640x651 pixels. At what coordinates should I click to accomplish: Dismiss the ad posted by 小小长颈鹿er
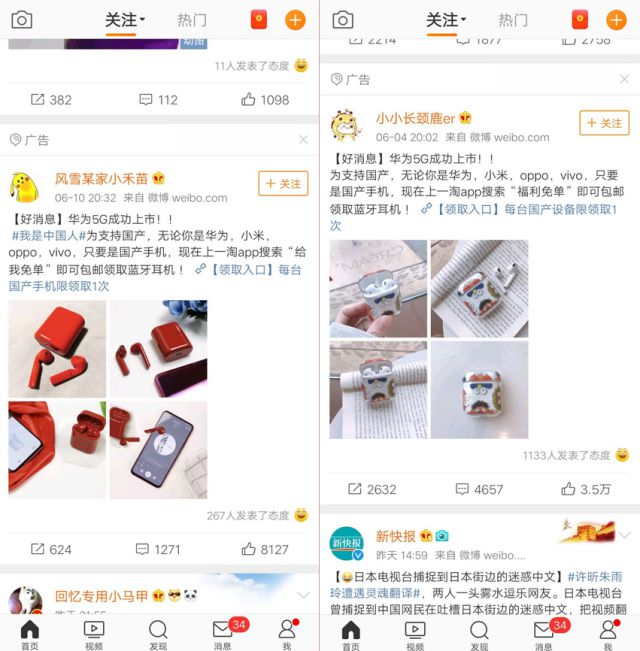coord(624,79)
